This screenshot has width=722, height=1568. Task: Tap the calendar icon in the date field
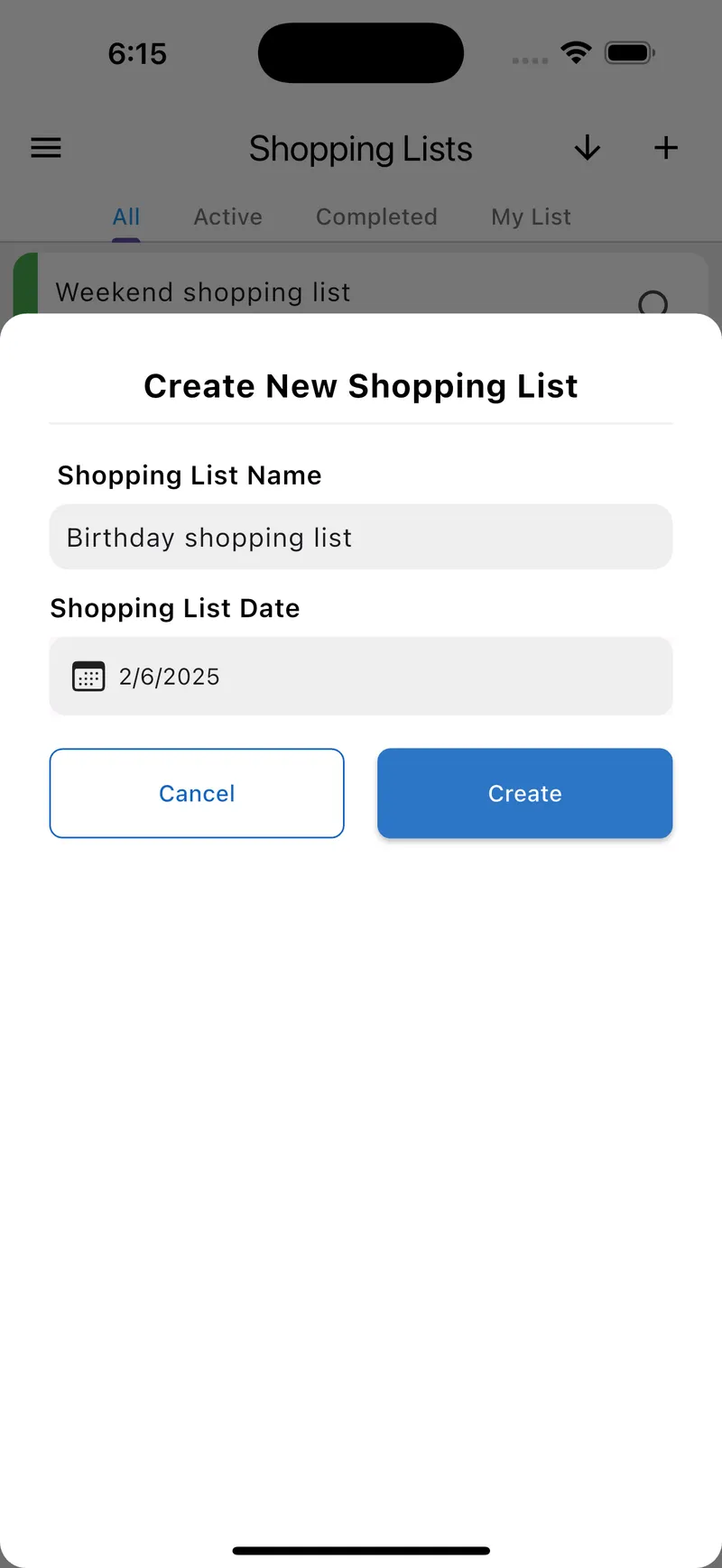[x=88, y=676]
